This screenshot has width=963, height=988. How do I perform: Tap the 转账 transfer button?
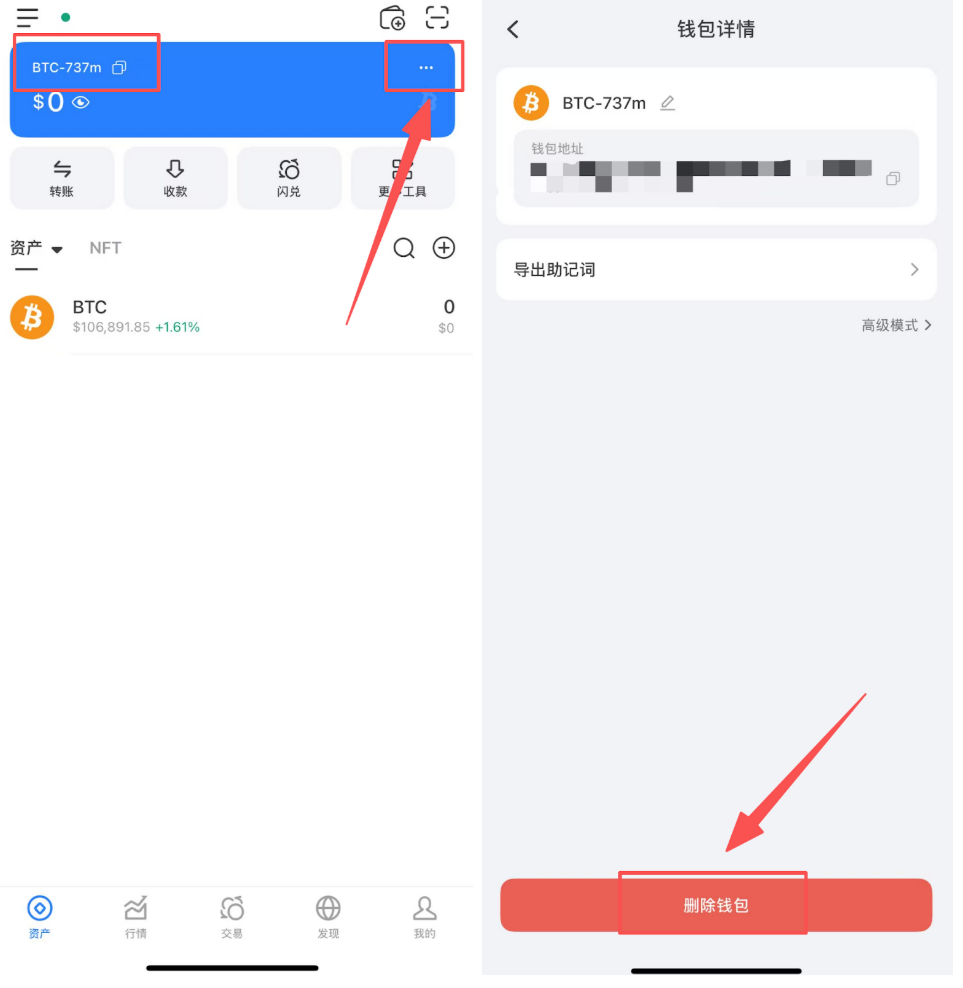click(62, 178)
